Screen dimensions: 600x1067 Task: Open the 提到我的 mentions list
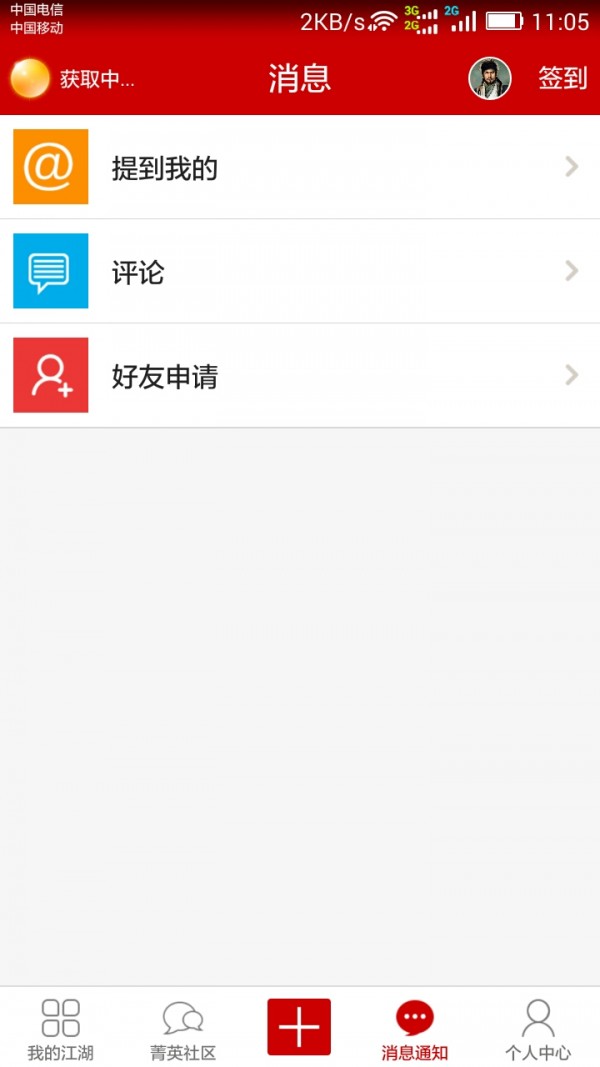[x=300, y=167]
